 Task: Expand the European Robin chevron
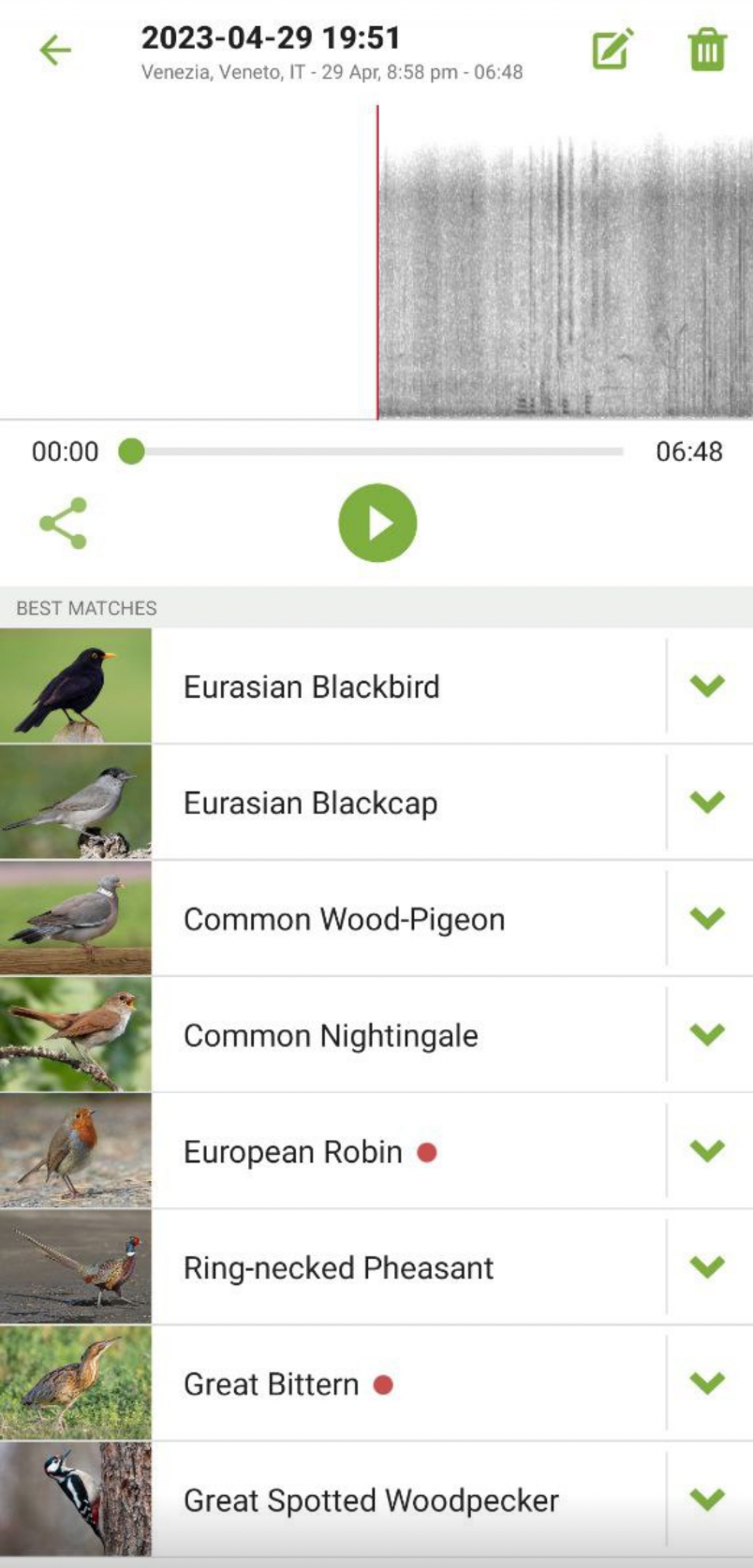tap(707, 1150)
